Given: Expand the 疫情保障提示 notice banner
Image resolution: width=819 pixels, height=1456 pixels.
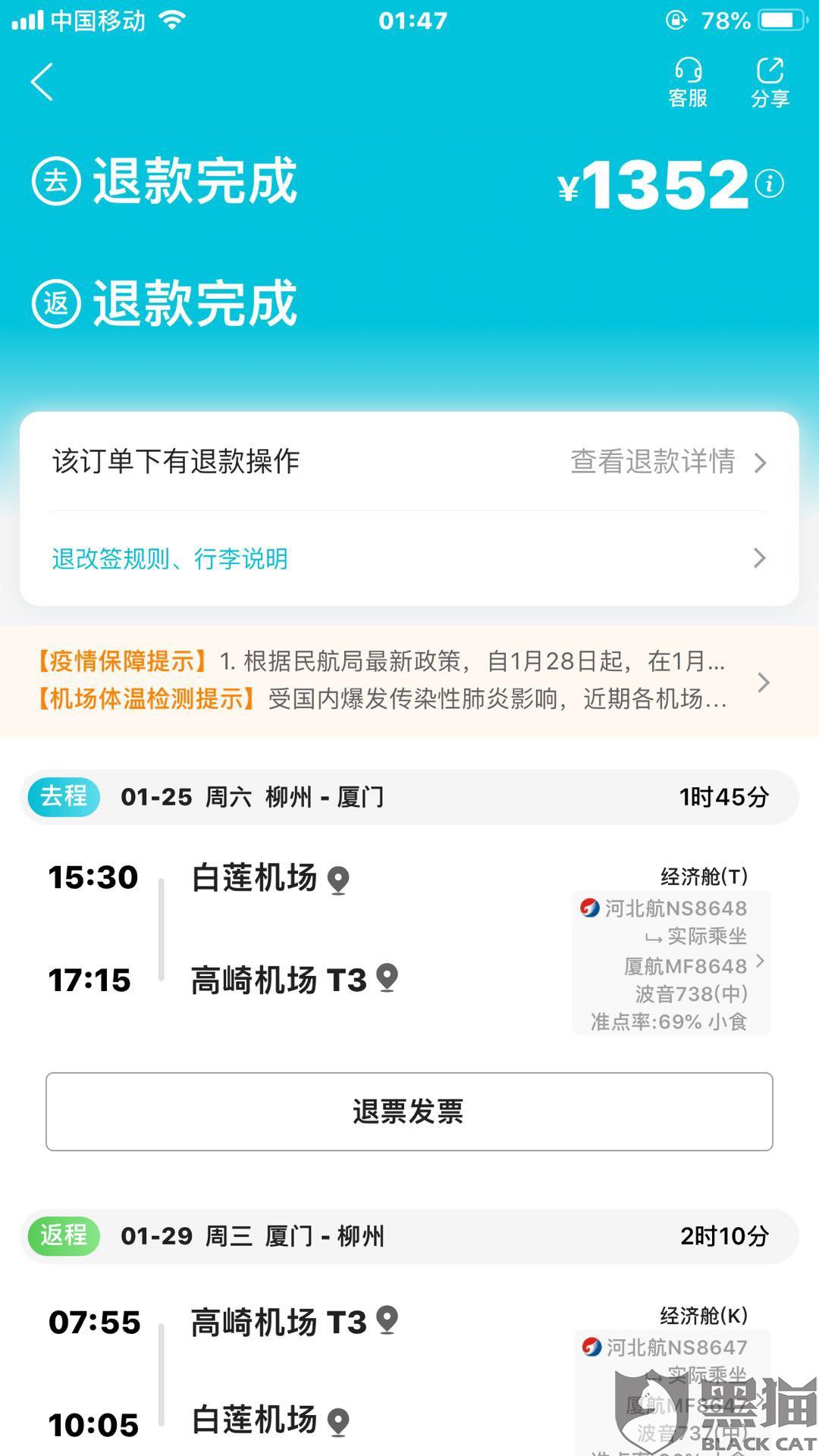Looking at the screenshot, I should pos(409,680).
